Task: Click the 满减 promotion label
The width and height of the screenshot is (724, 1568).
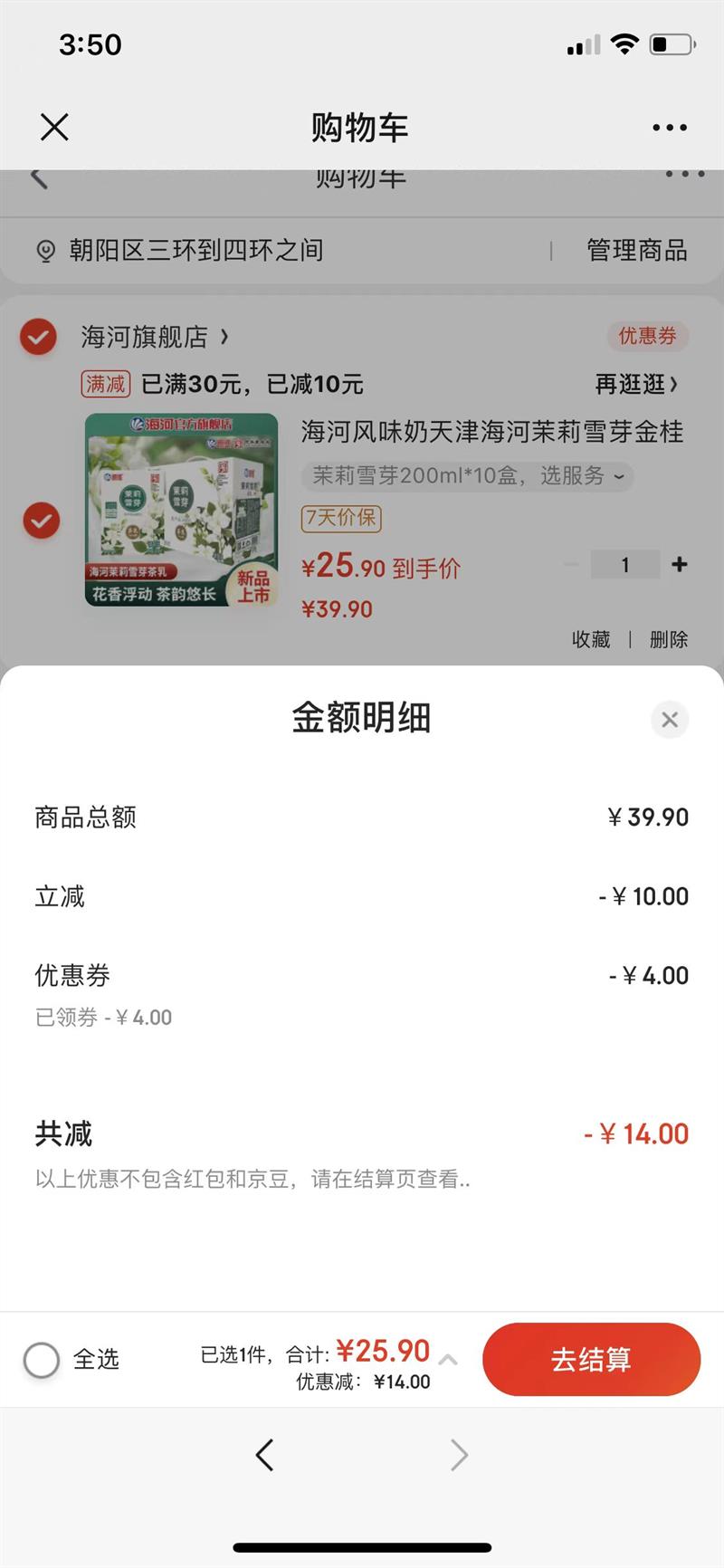Action: [105, 384]
